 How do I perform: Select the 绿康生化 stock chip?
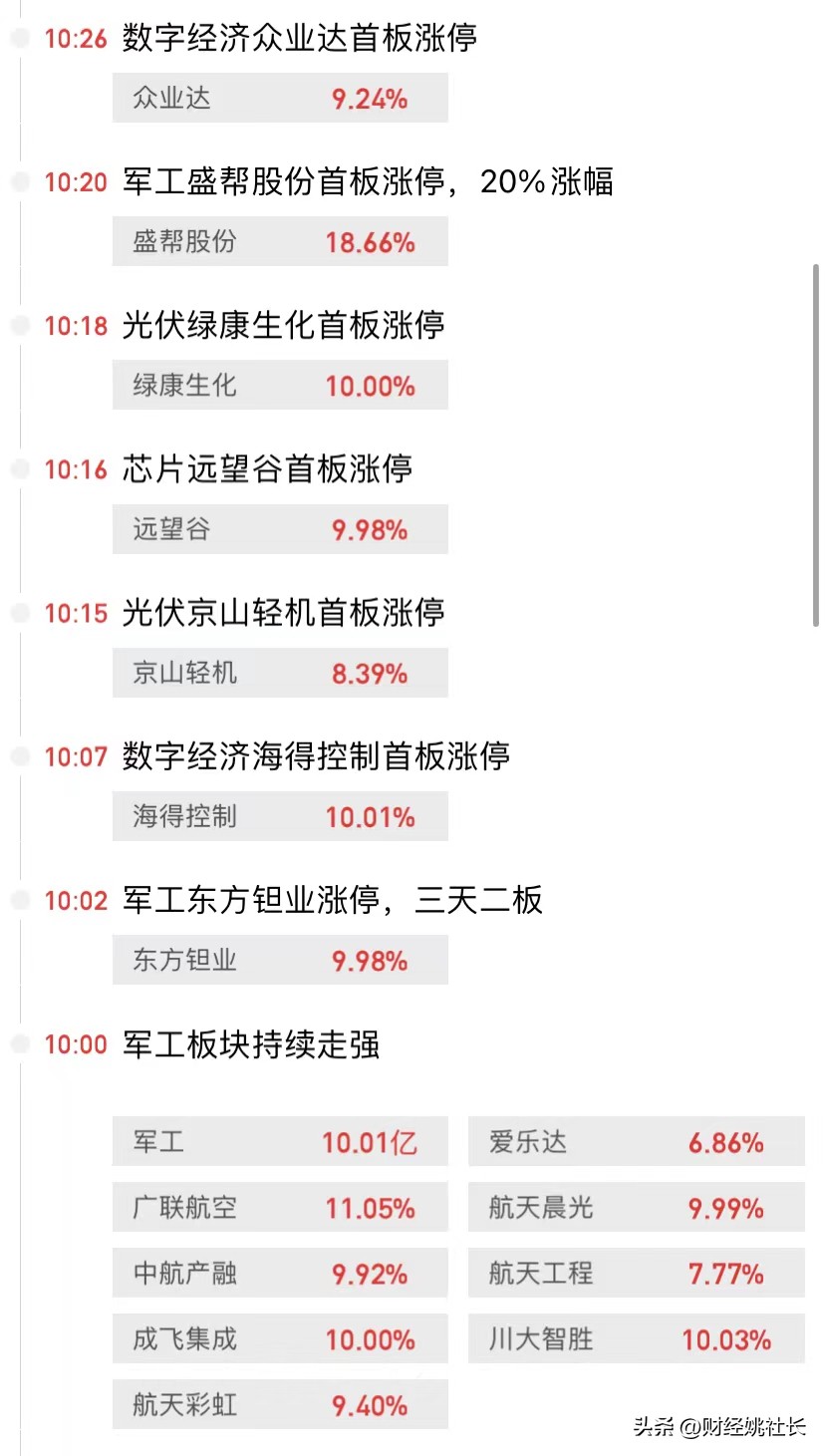pos(280,385)
